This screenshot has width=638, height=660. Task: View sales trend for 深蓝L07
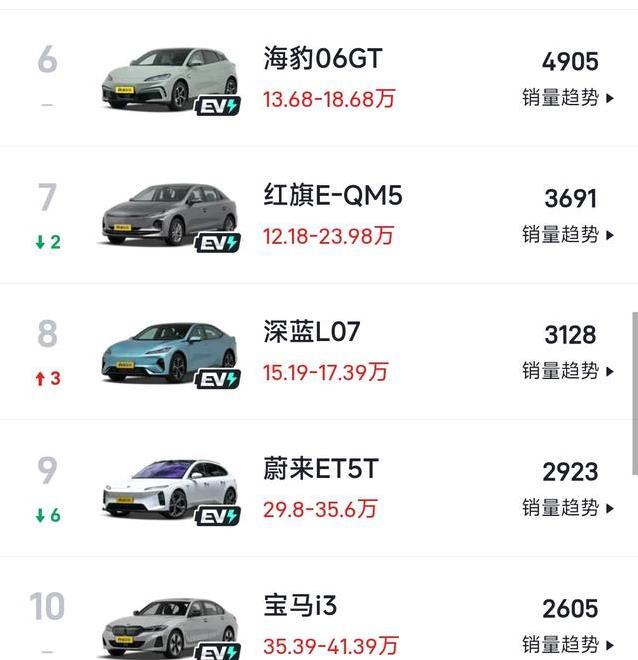click(568, 371)
